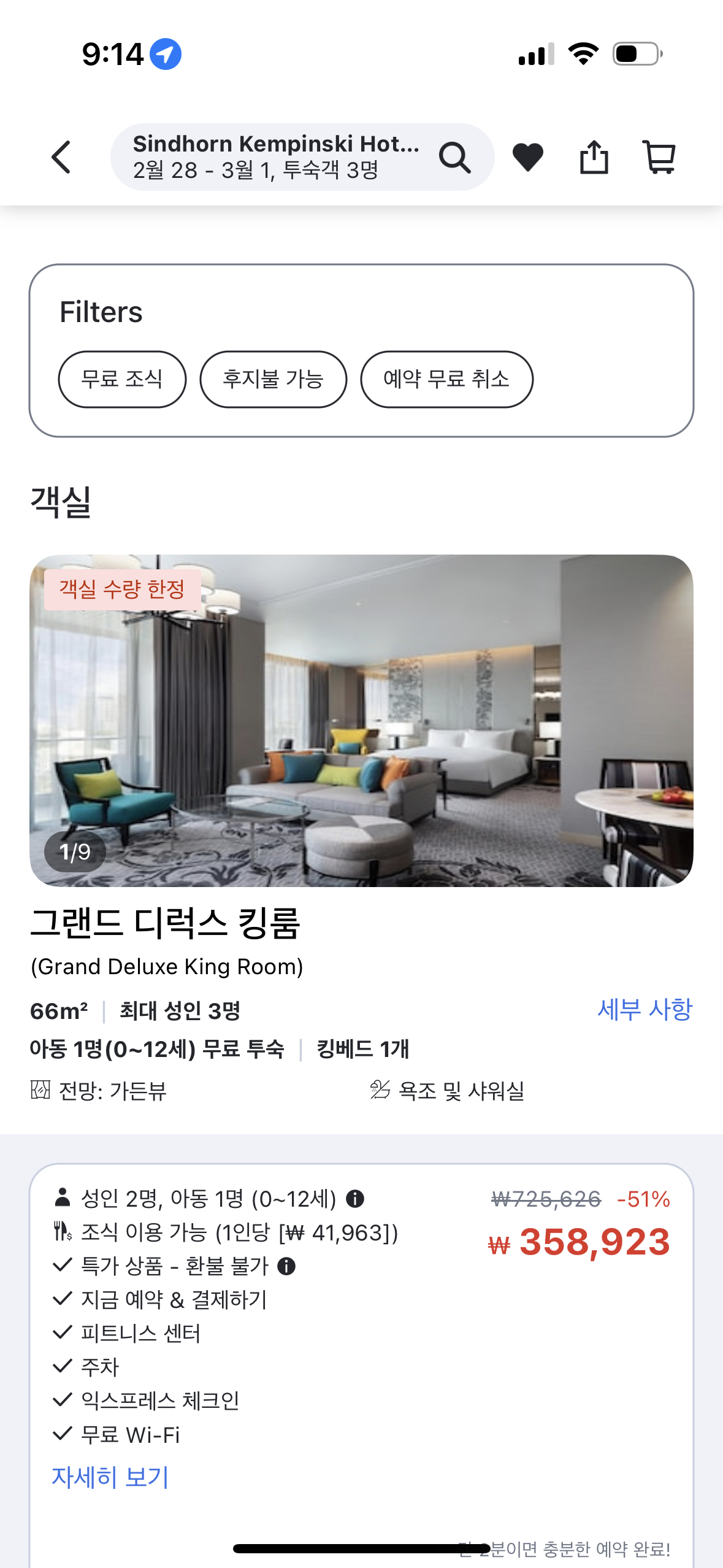Go back using the back arrow
The width and height of the screenshot is (723, 1568).
61,158
